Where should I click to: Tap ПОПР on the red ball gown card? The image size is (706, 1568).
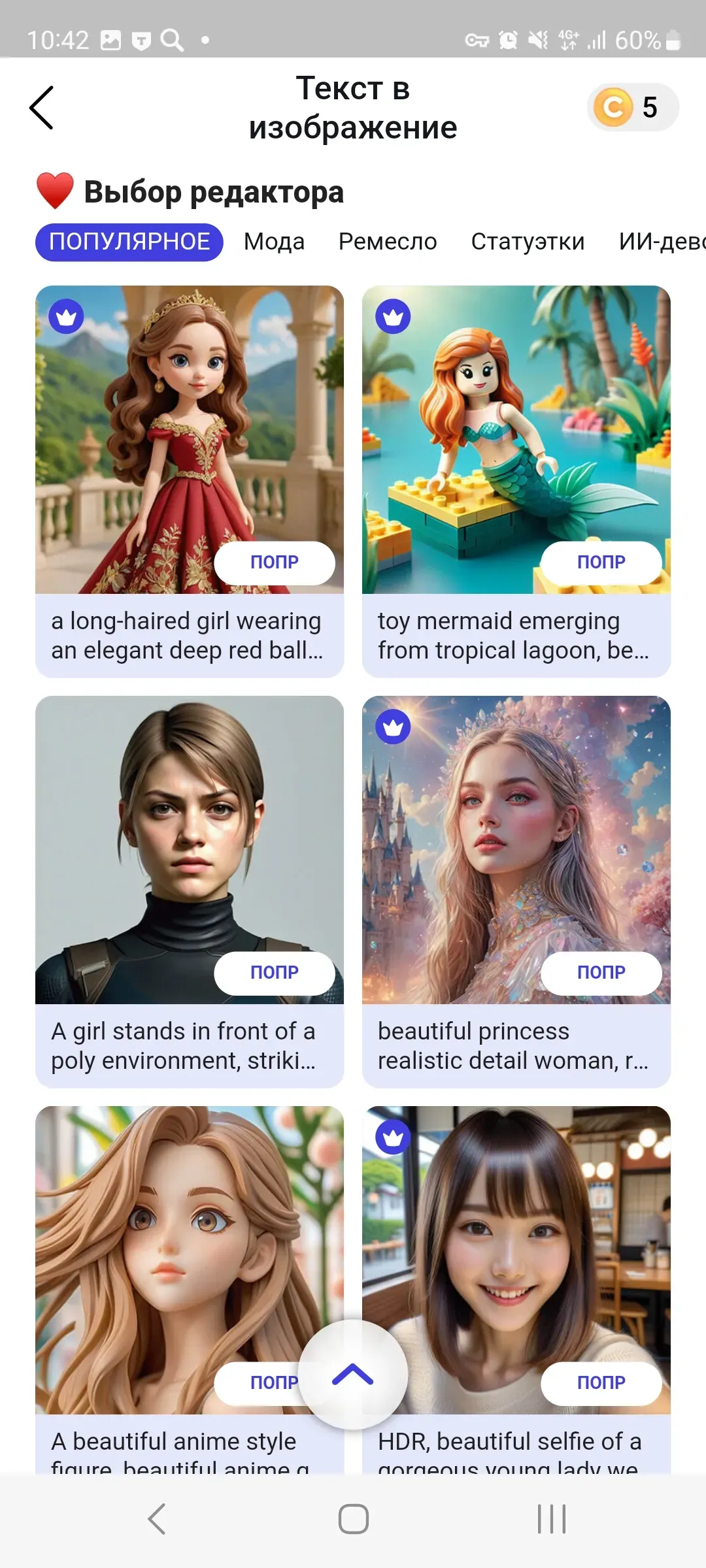pyautogui.click(x=275, y=563)
